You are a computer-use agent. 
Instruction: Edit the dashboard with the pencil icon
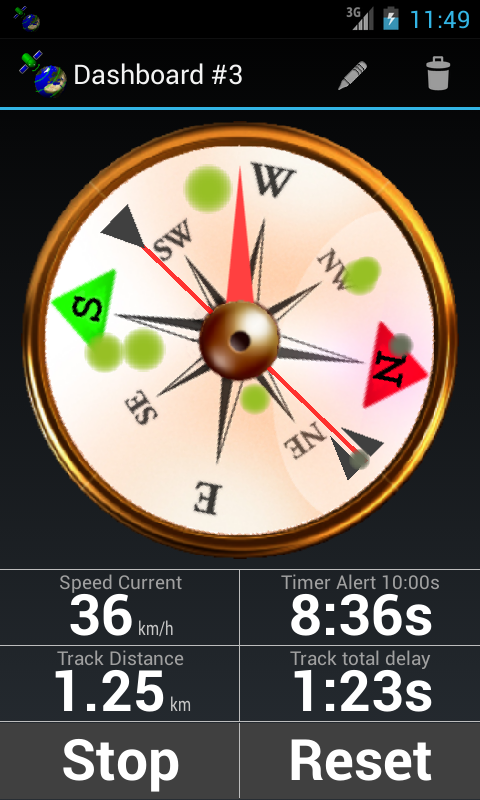352,75
